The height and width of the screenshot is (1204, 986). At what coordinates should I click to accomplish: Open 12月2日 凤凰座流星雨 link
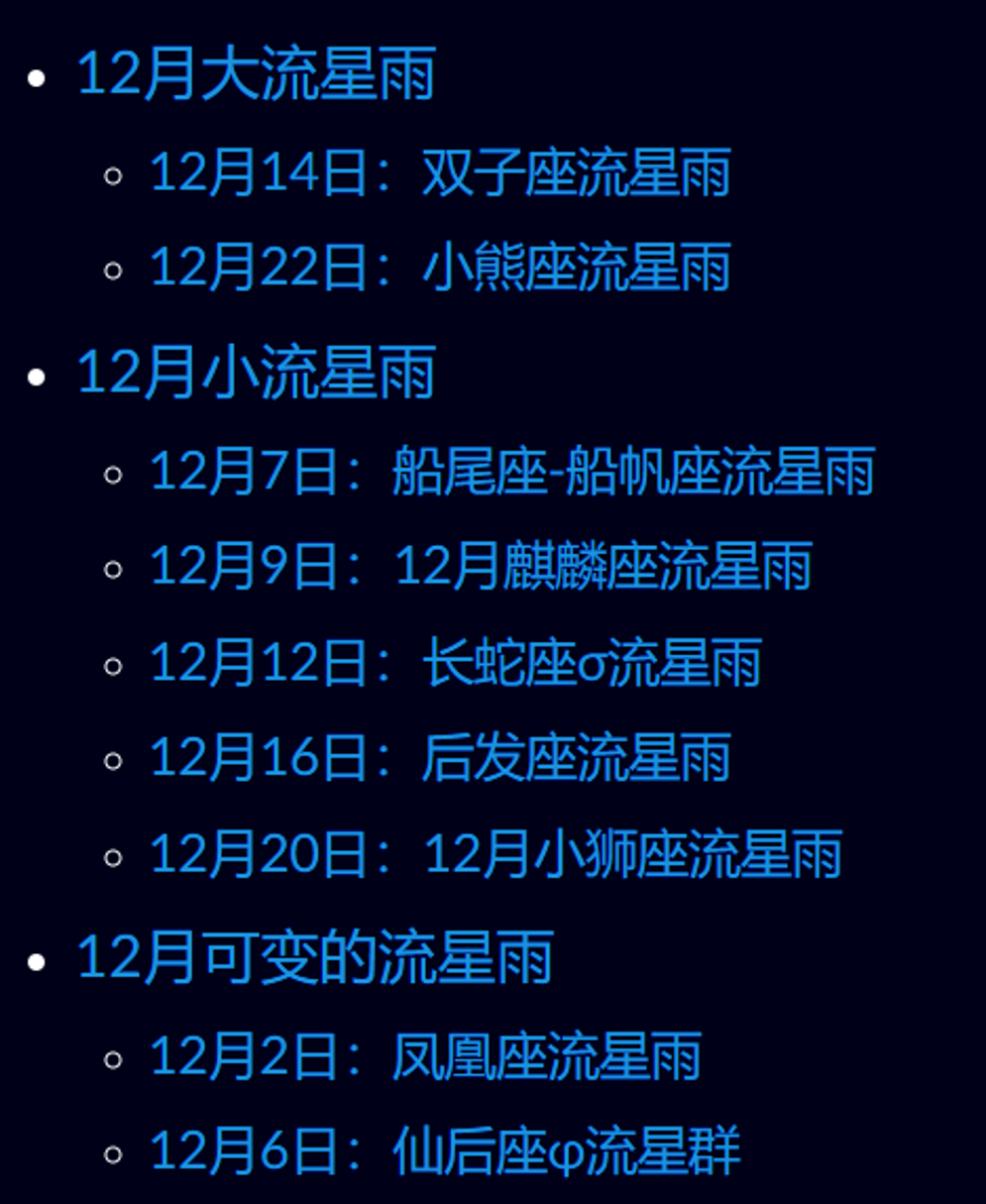[x=425, y=1056]
